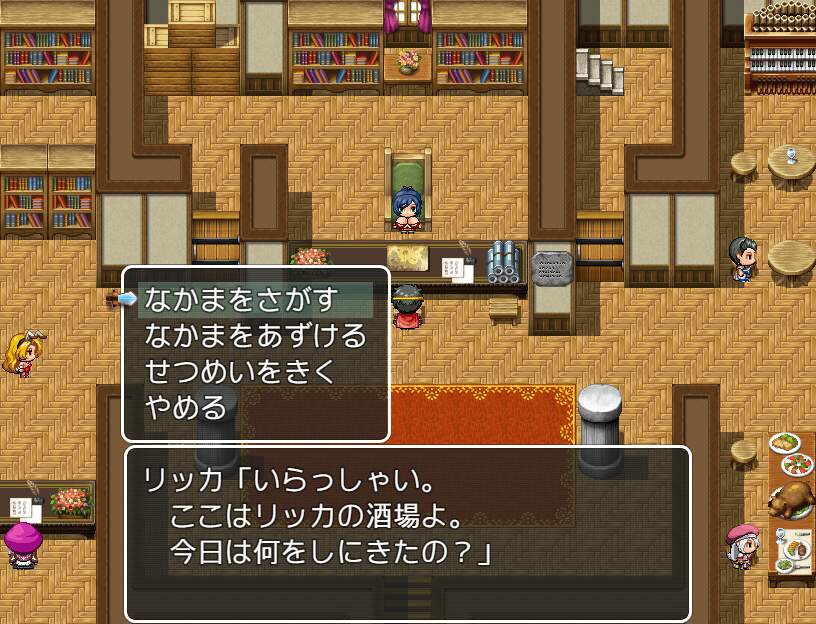Choose やめる to cancel

pyautogui.click(x=192, y=407)
